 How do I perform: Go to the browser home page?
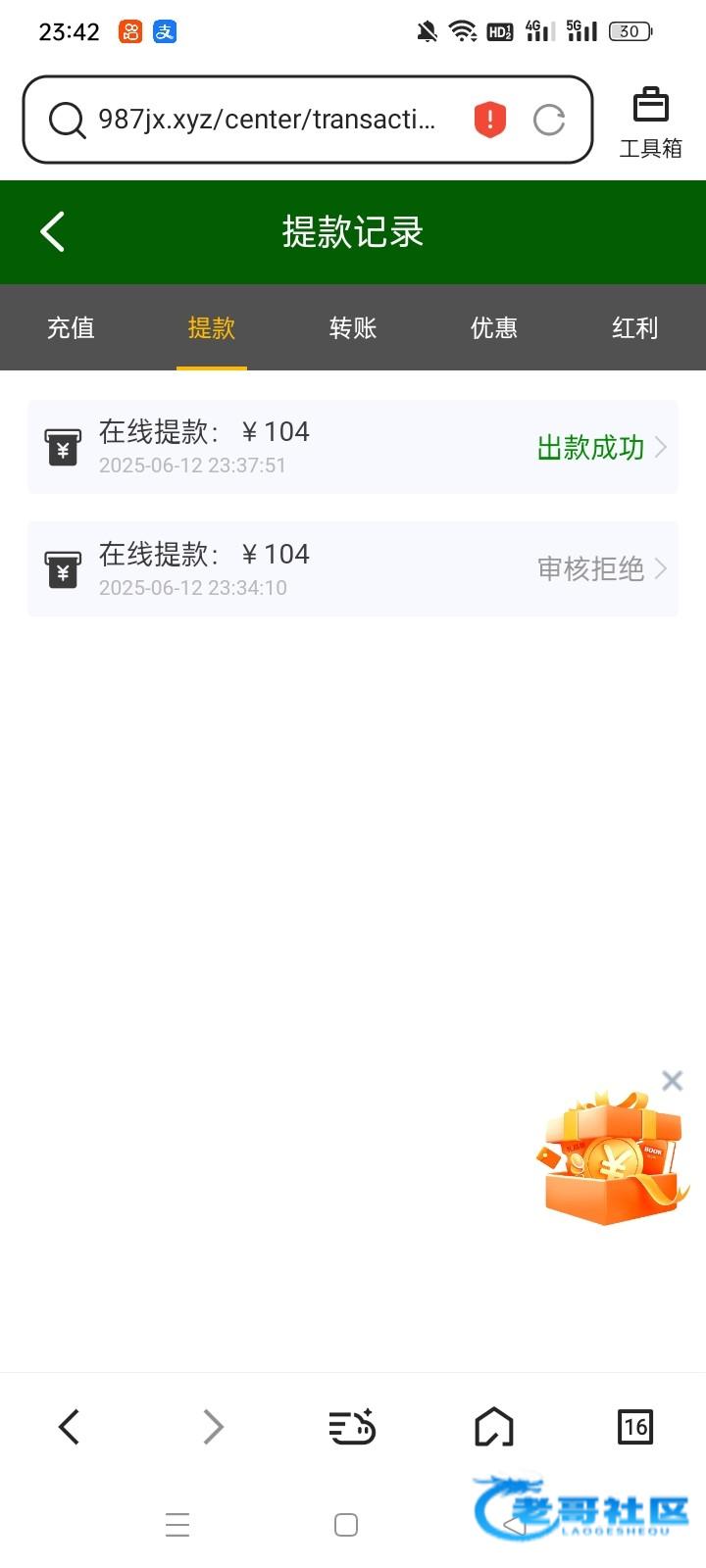[x=494, y=1427]
